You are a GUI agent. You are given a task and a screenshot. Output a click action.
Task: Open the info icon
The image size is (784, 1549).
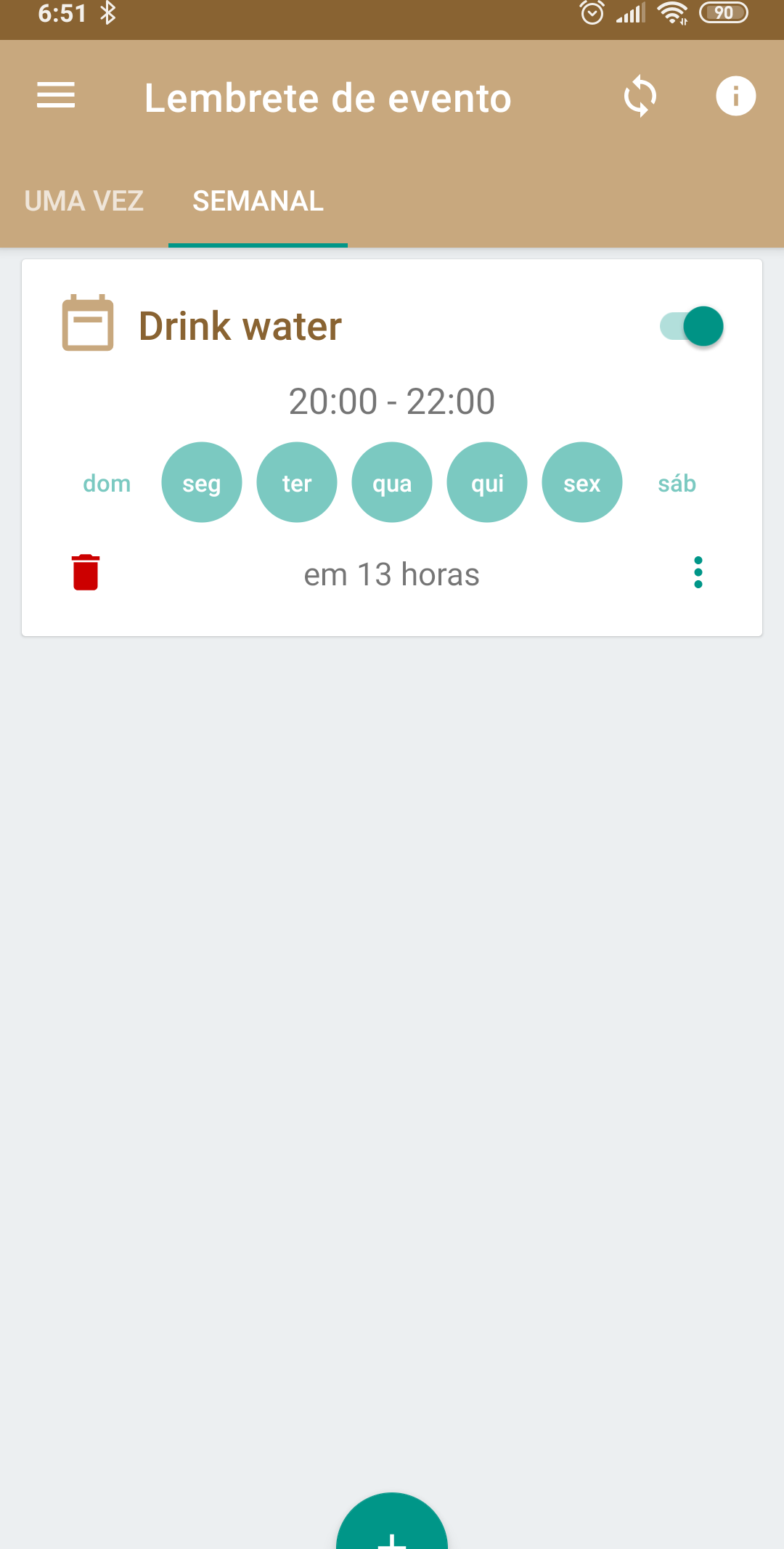click(x=736, y=96)
